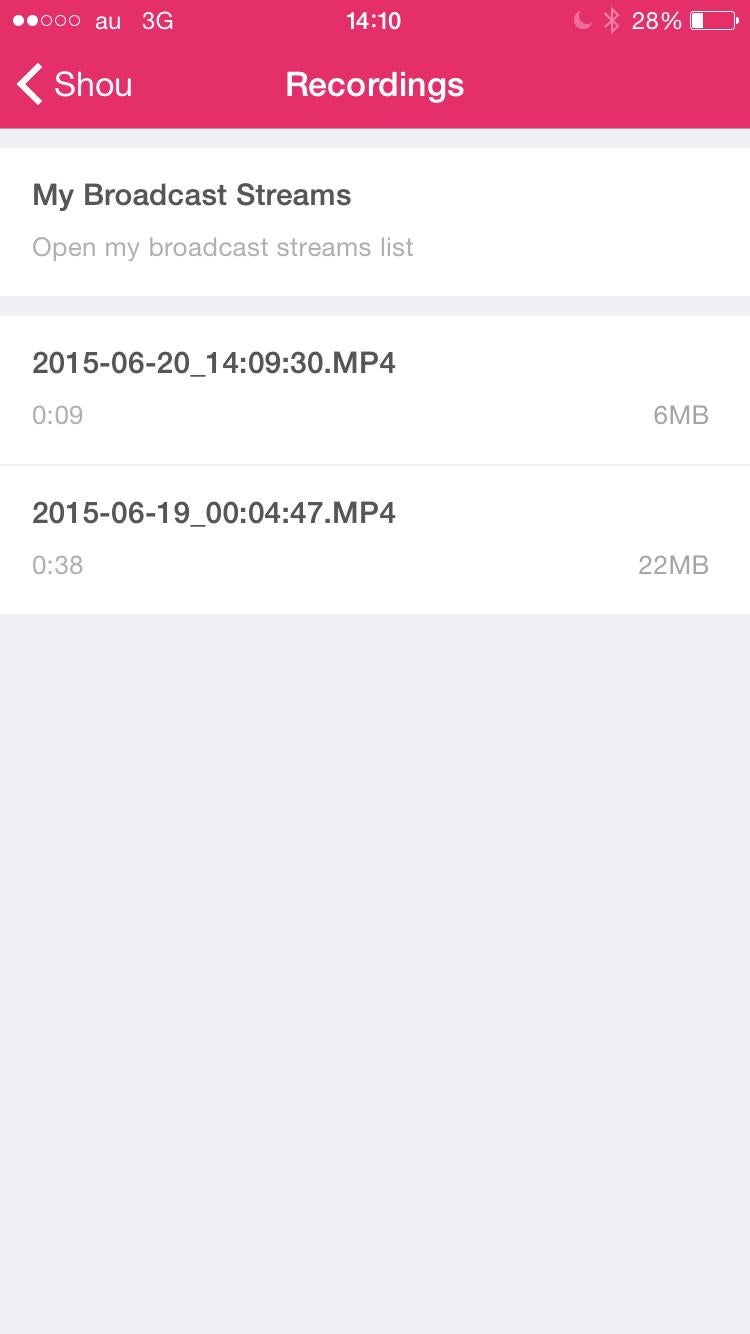This screenshot has width=750, height=1334.
Task: Open recording 2015-06-20_14:09:30.MP4
Action: (x=374, y=389)
